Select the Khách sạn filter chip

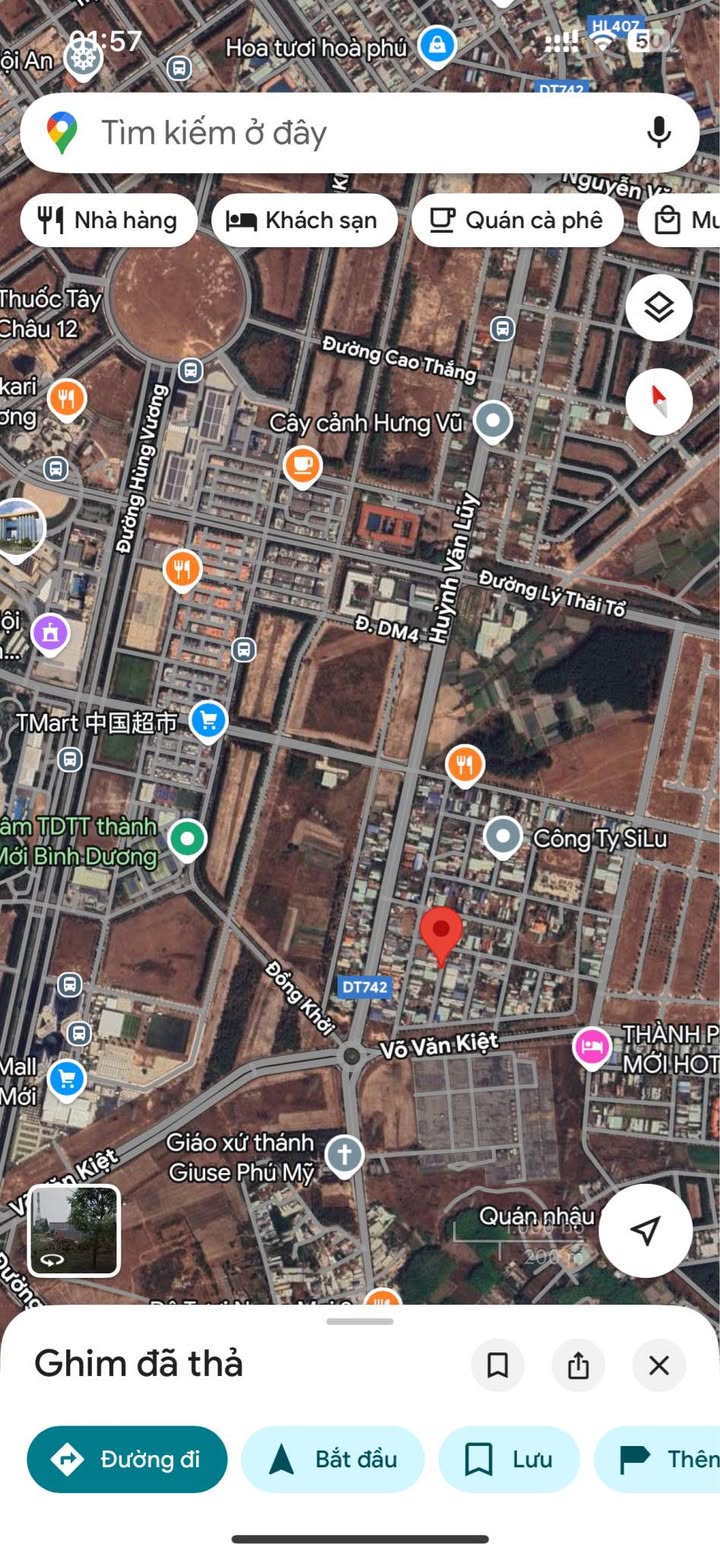click(304, 220)
